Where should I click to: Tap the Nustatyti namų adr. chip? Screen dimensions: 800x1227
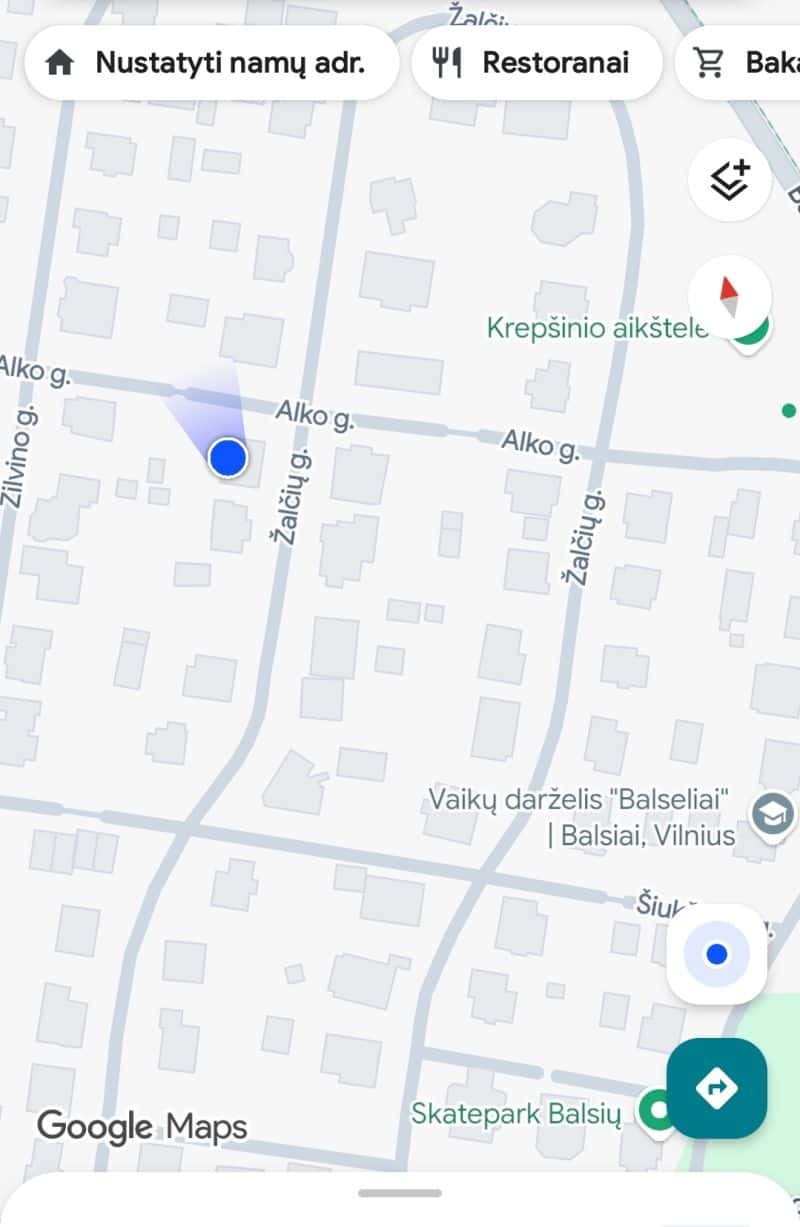212,63
